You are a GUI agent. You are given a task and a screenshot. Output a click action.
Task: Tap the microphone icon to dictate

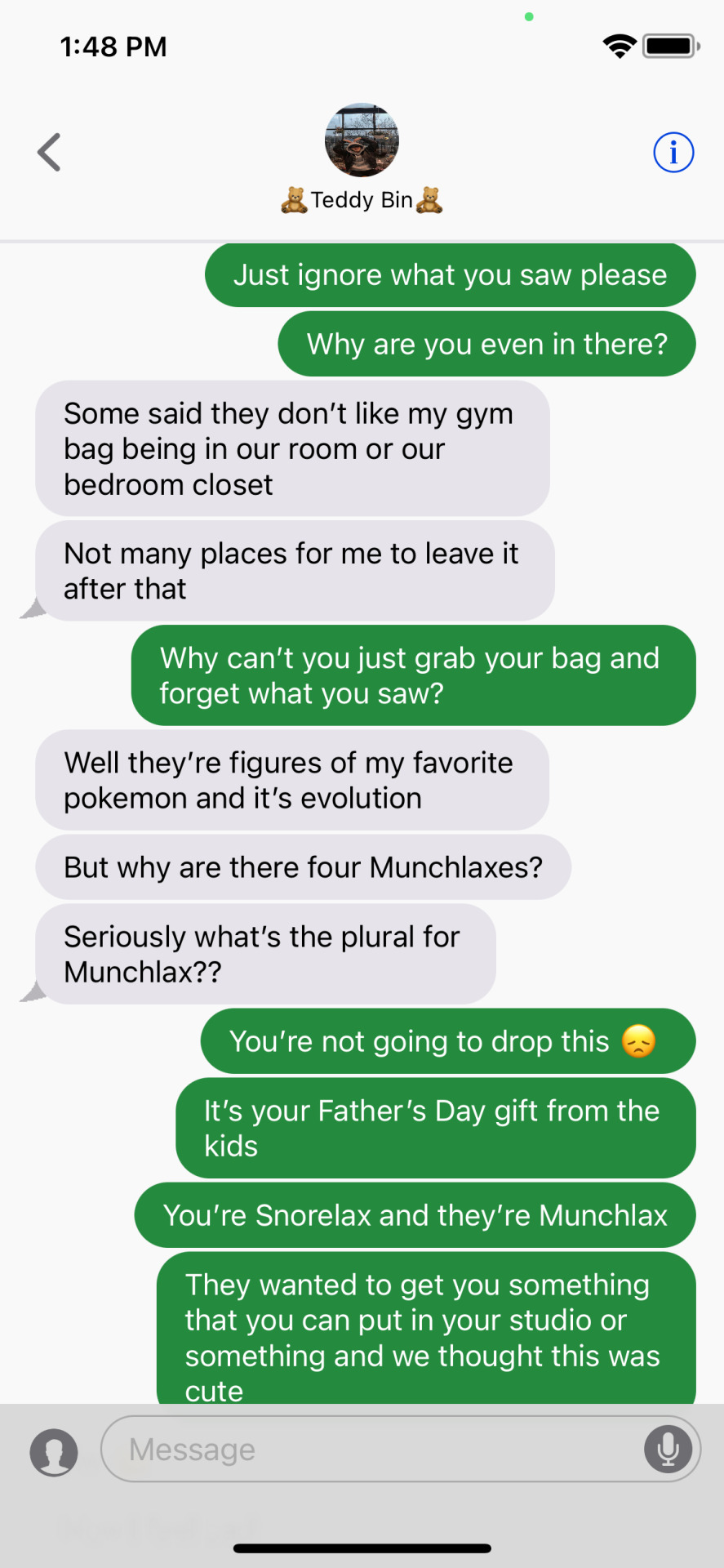668,1450
